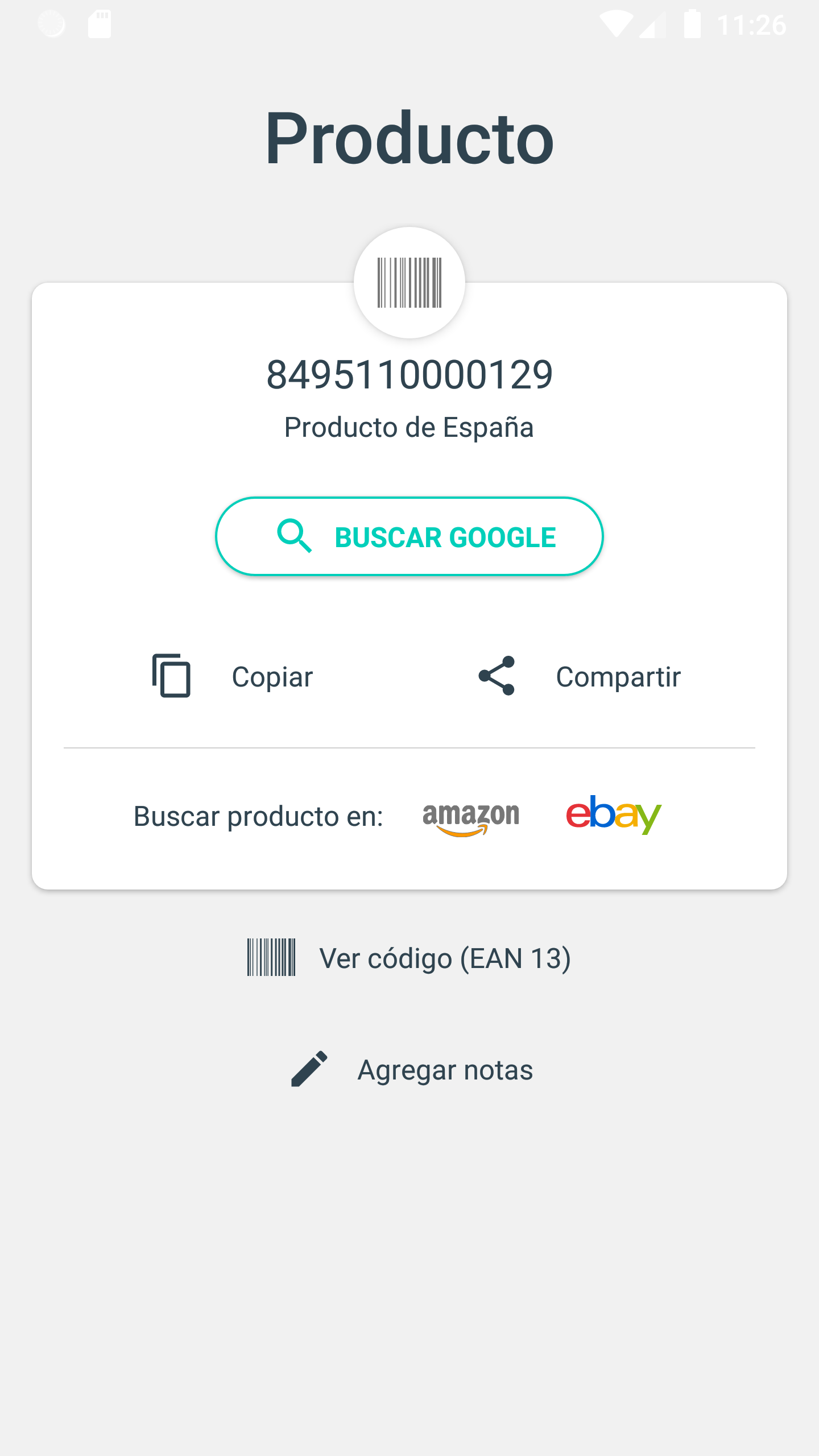
Task: Share the code via Compartir
Action: [579, 676]
